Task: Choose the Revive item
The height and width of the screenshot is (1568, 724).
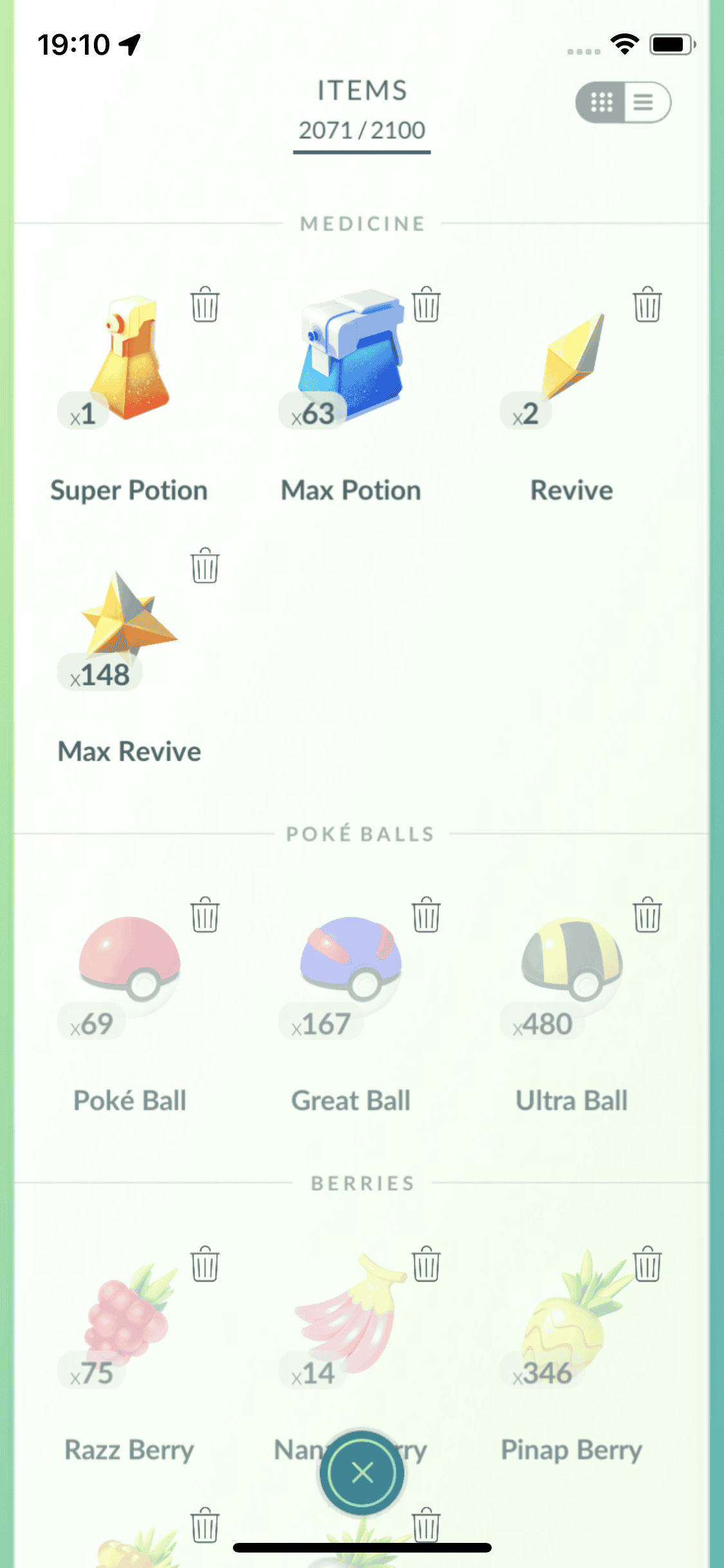Action: coord(571,360)
